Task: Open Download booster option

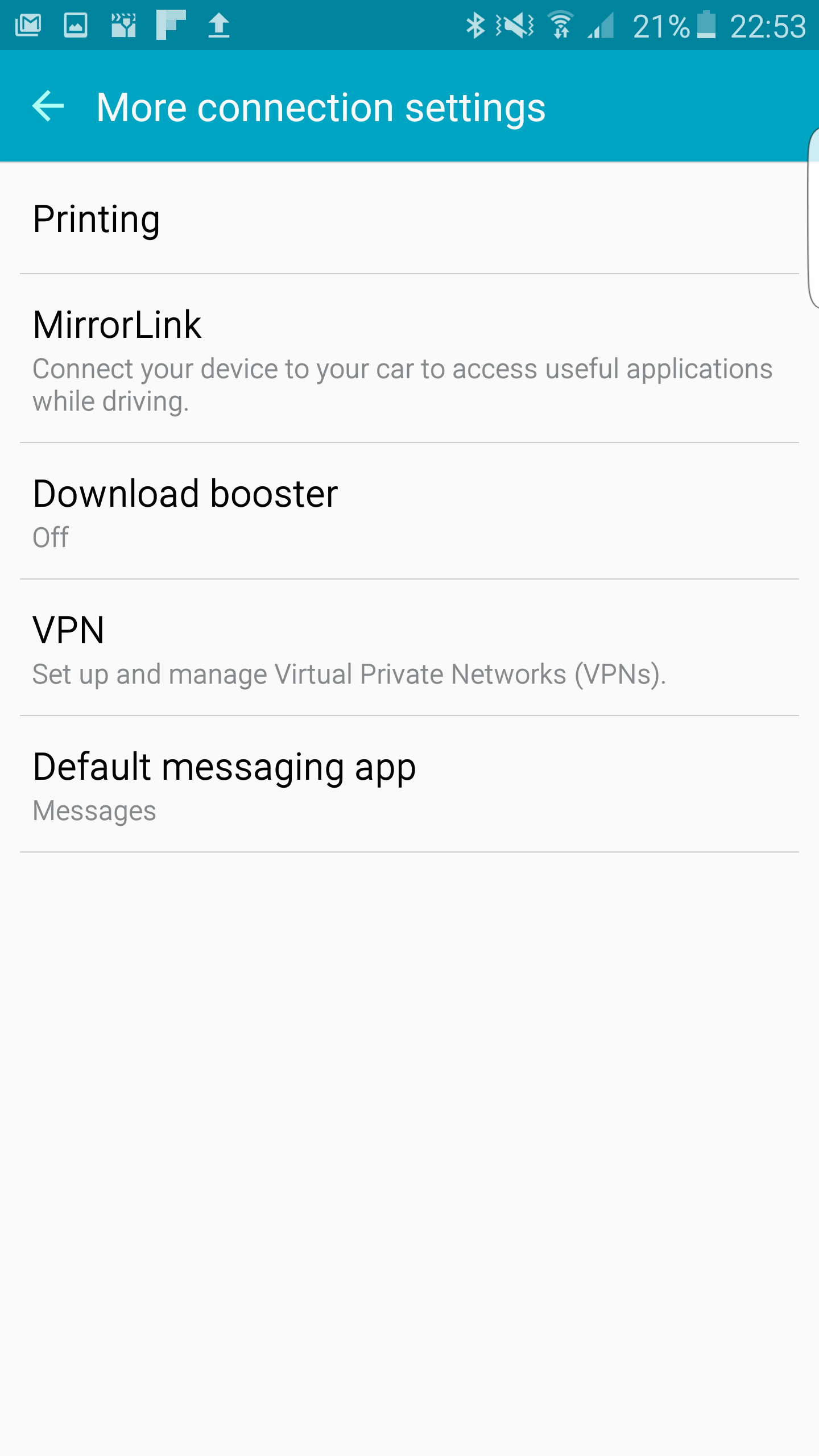Action: 409,511
